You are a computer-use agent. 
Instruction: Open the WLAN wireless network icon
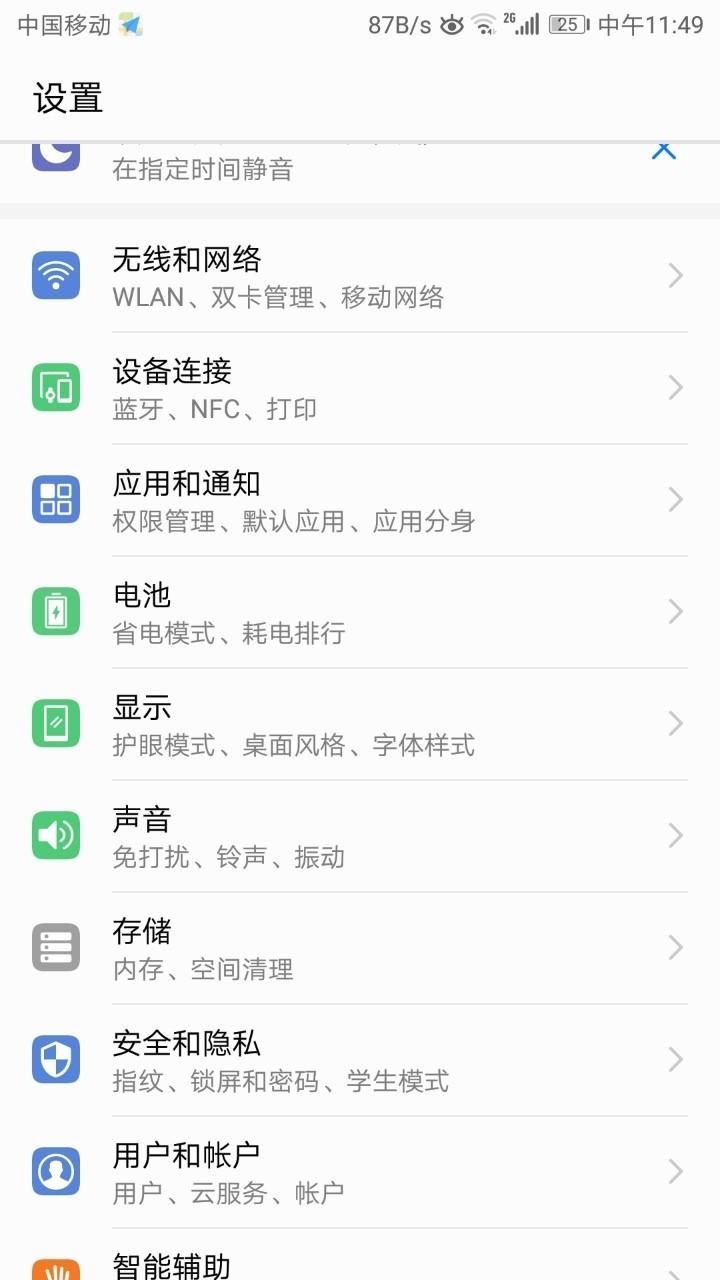coord(55,274)
